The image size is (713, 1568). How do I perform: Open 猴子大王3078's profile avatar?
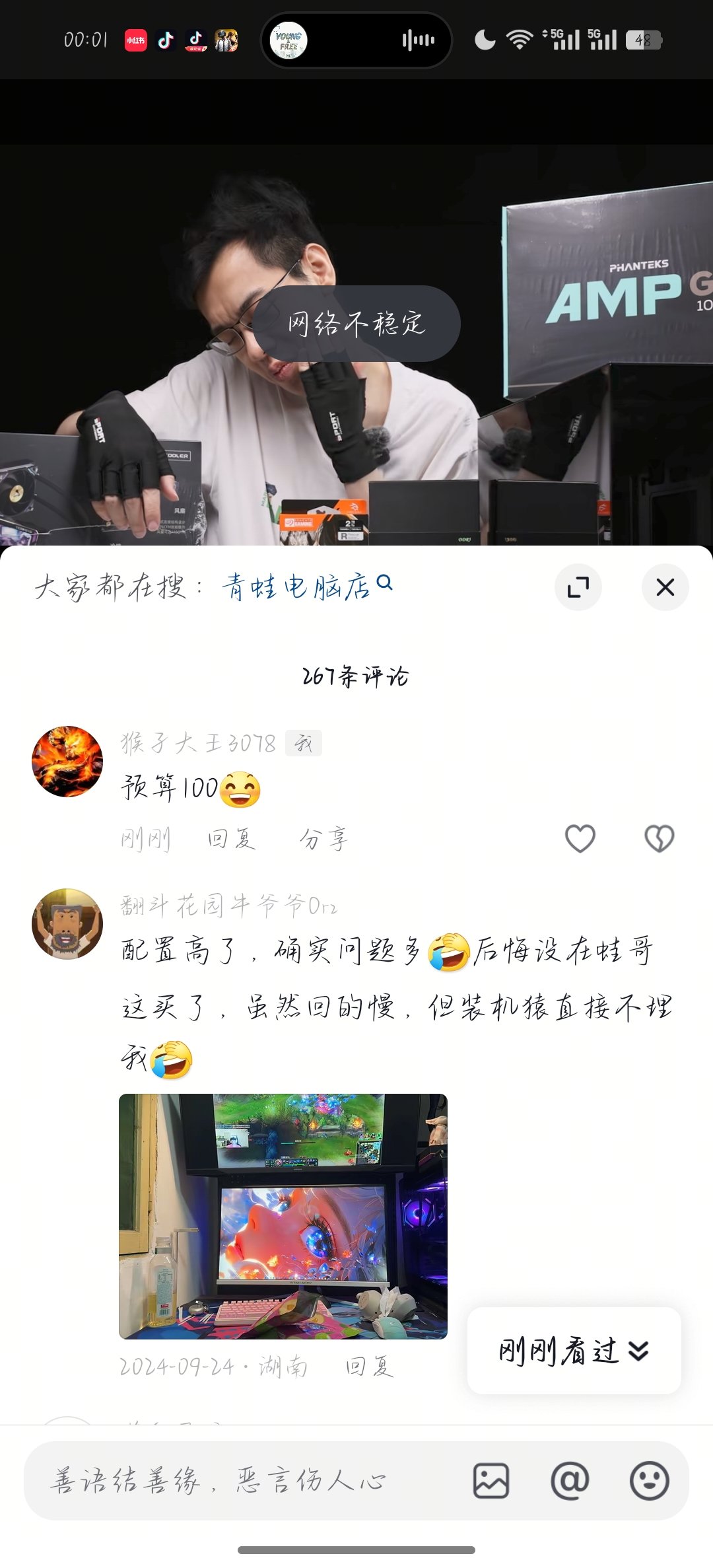pyautogui.click(x=67, y=762)
